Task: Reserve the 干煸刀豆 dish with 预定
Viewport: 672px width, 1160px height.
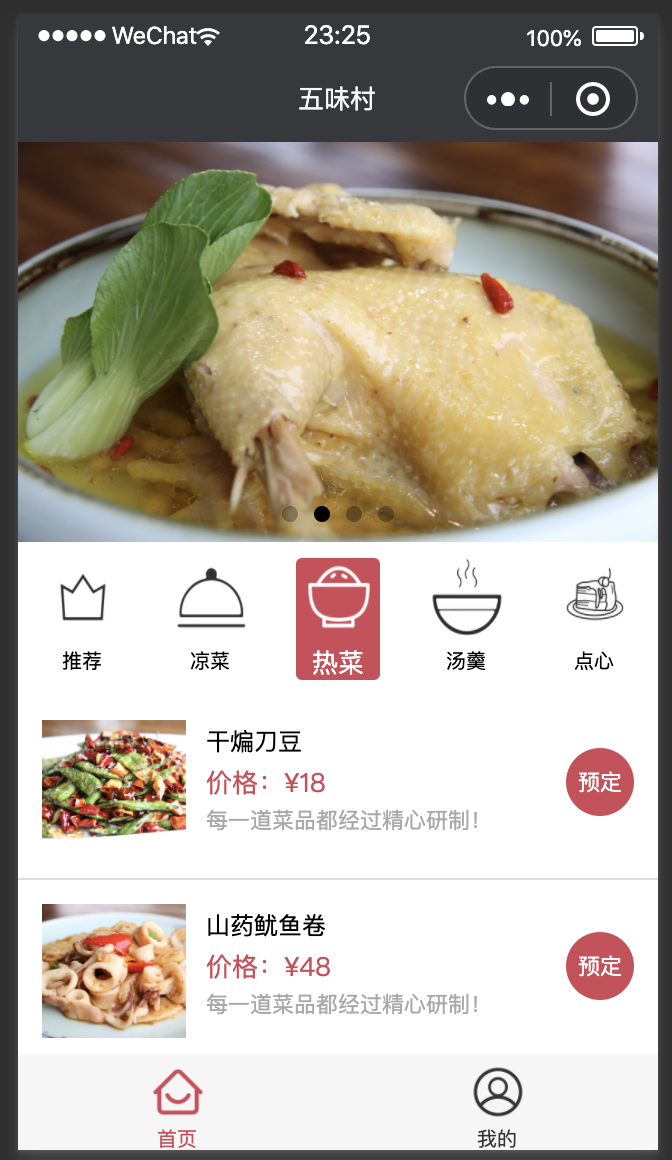Action: (x=600, y=782)
